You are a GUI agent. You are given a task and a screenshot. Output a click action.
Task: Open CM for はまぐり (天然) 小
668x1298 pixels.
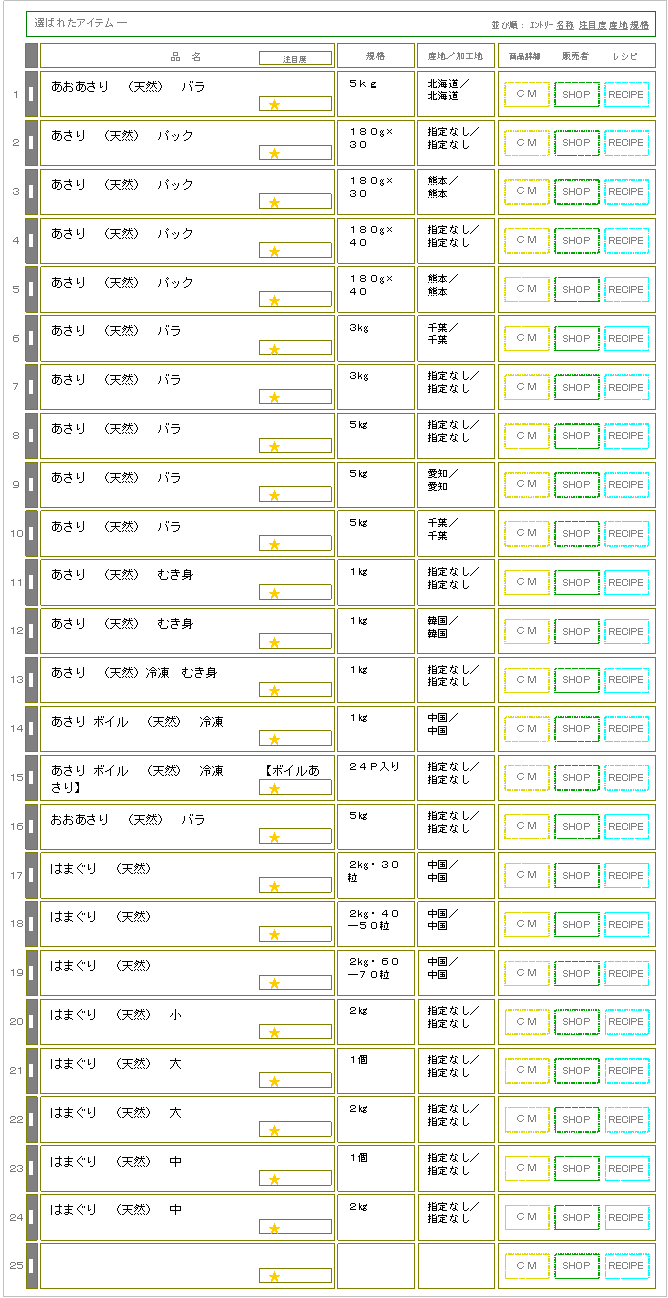(527, 1022)
